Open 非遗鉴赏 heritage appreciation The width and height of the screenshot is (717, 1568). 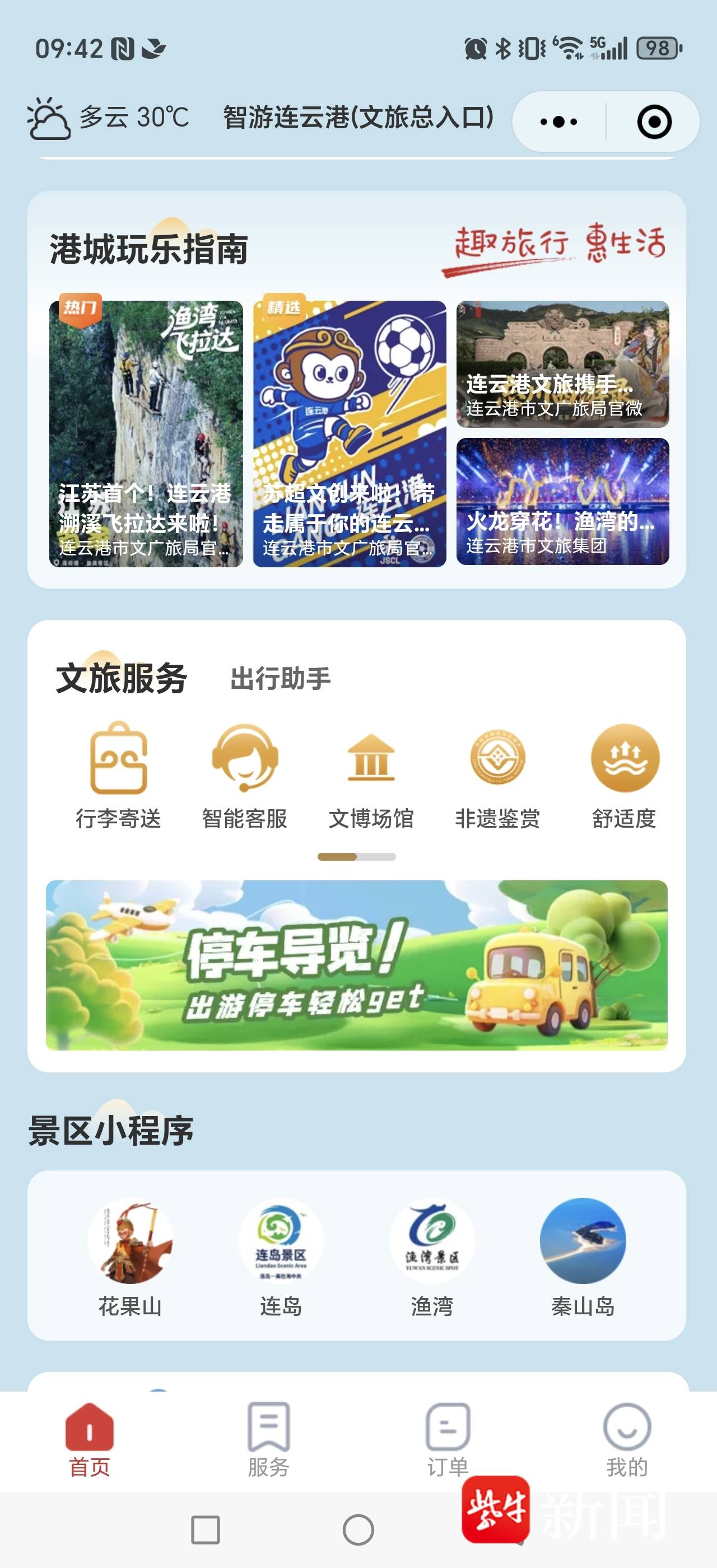pos(498,776)
